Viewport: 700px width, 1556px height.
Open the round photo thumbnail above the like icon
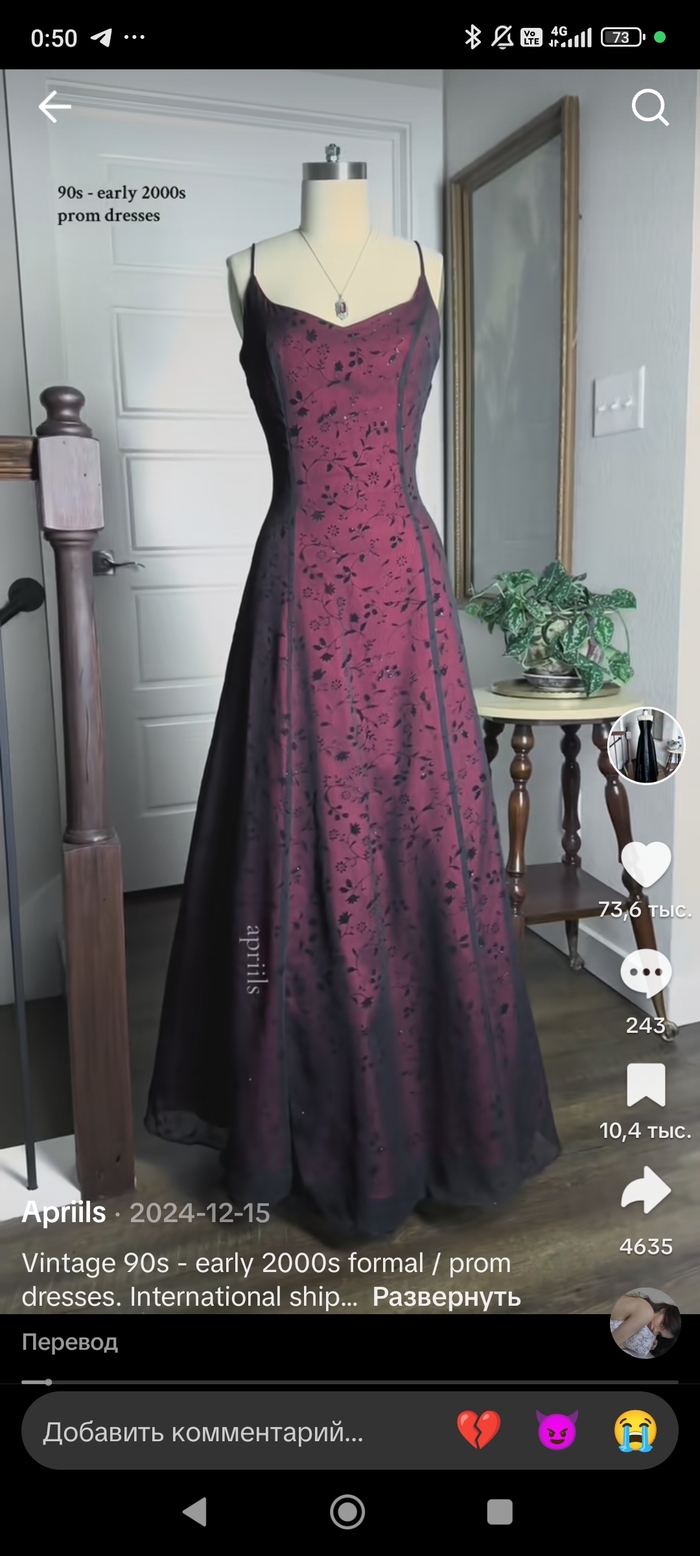pyautogui.click(x=646, y=746)
